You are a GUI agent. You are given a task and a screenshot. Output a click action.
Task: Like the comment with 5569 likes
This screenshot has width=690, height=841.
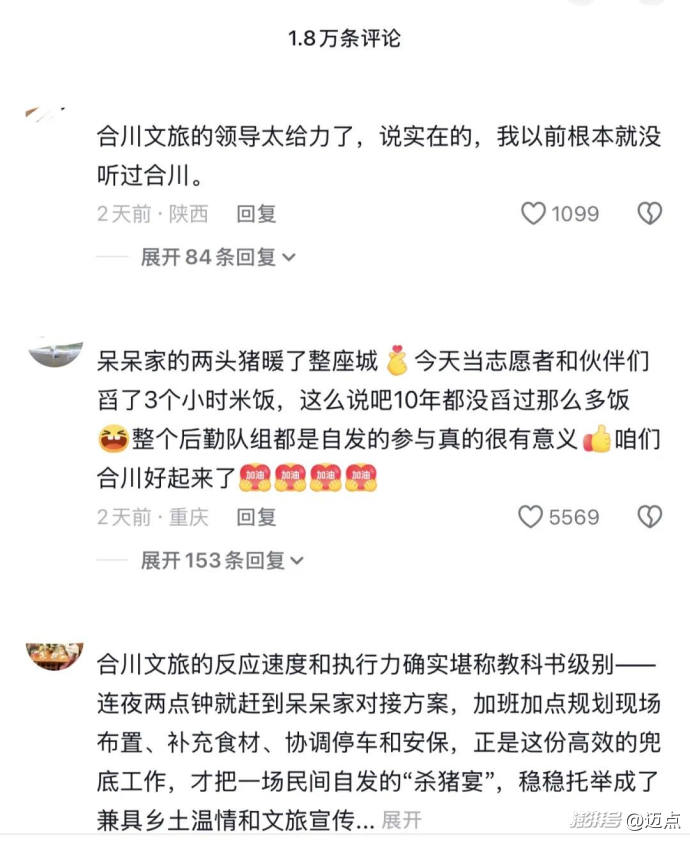click(x=531, y=517)
